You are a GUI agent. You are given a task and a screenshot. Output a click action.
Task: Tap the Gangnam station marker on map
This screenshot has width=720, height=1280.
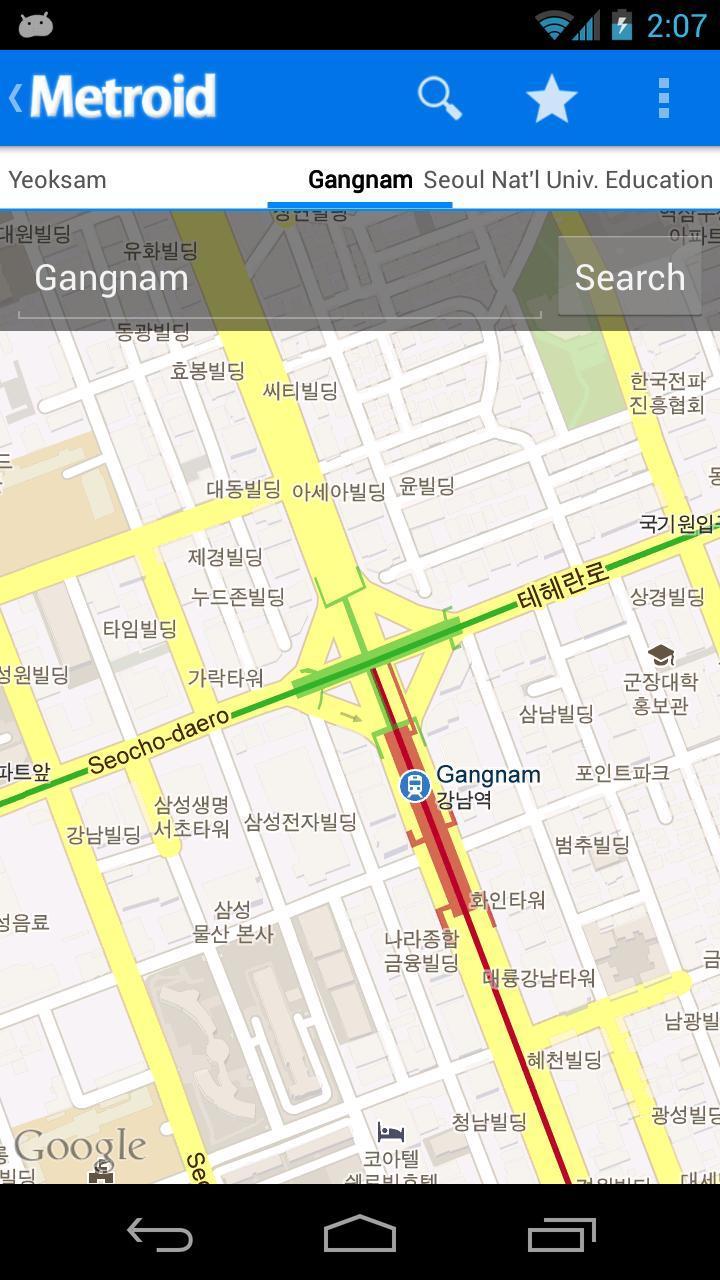pos(415,785)
